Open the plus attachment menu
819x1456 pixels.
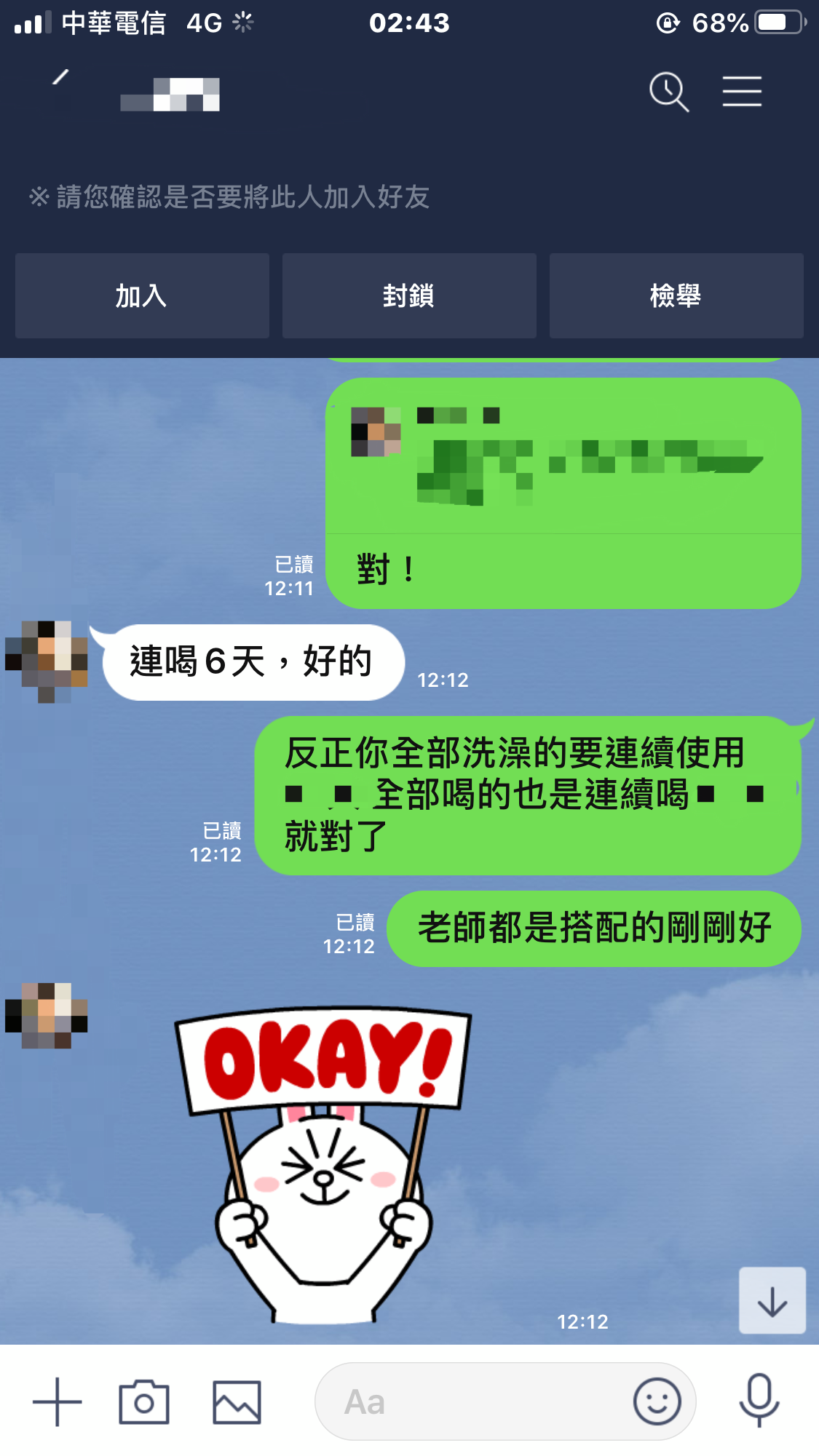(x=58, y=1401)
